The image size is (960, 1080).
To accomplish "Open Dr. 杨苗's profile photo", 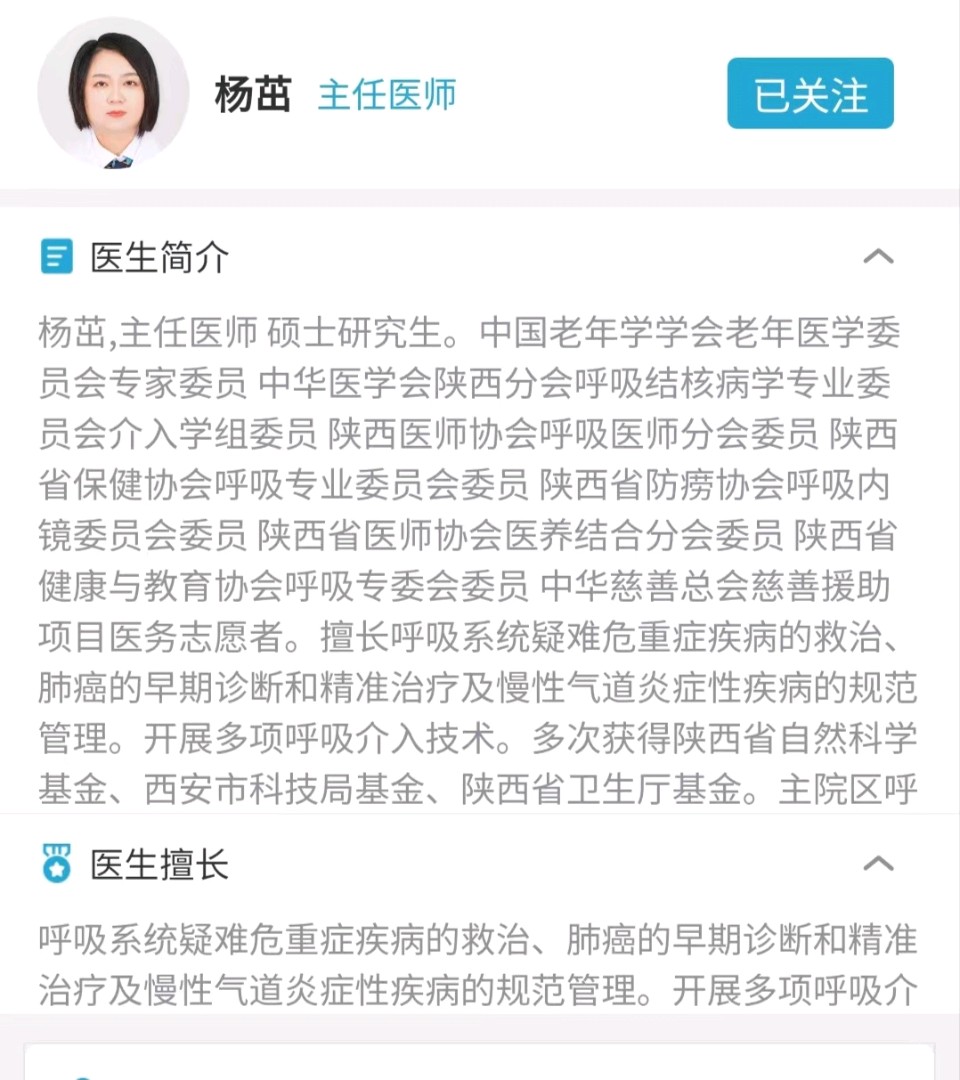I will click(113, 94).
